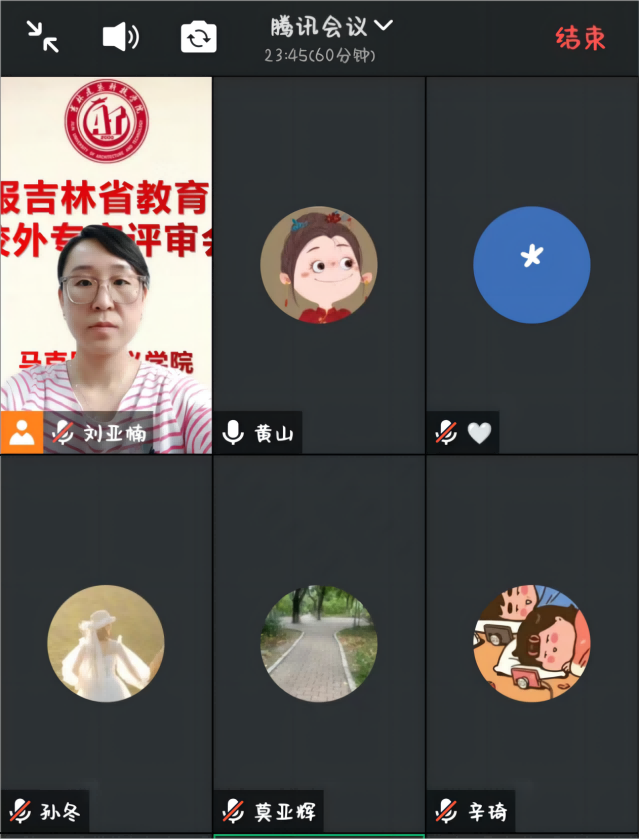
Task: Tap 结束 to end the meeting
Action: click(x=580, y=38)
